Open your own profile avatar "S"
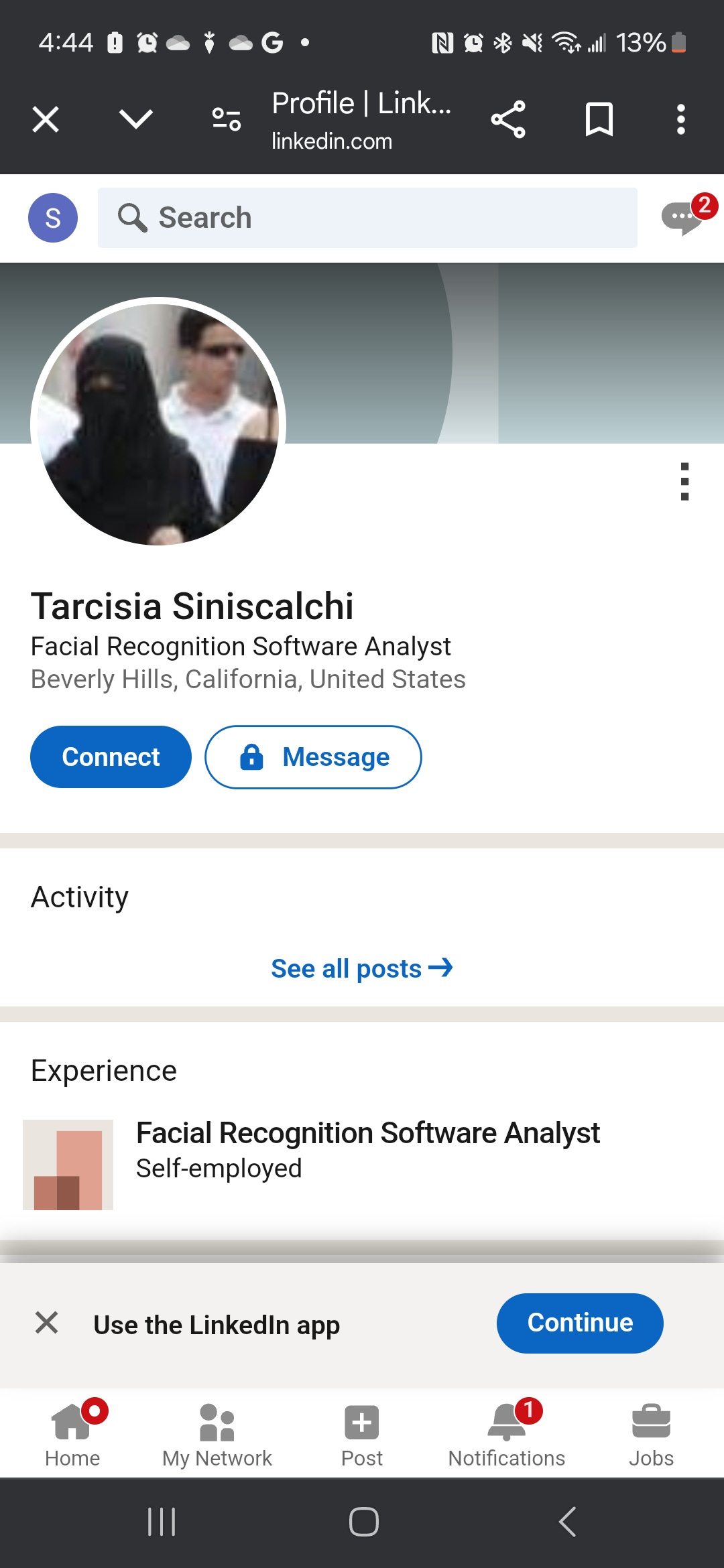This screenshot has width=724, height=1568. point(53,218)
